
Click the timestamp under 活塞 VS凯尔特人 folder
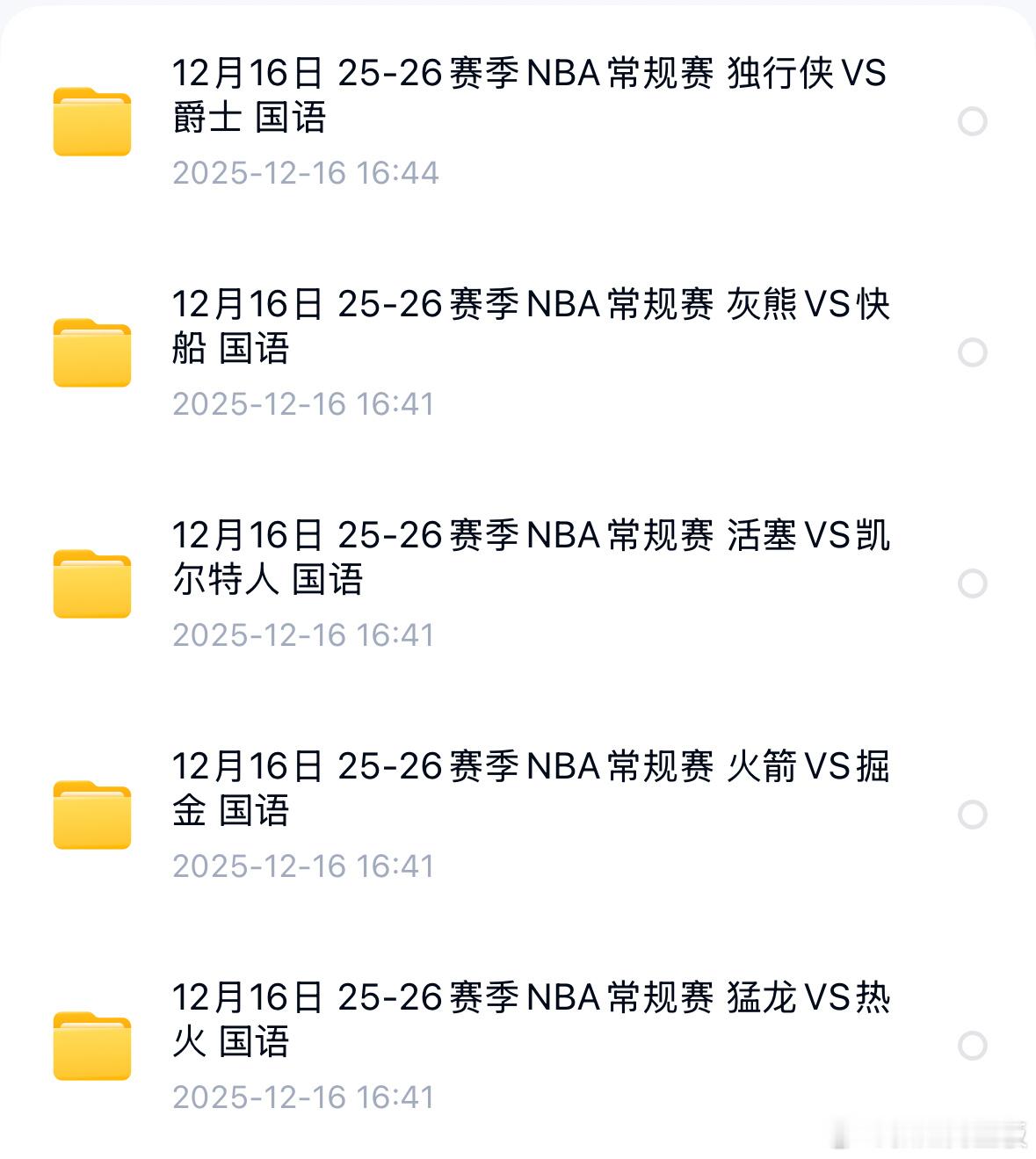click(x=305, y=634)
